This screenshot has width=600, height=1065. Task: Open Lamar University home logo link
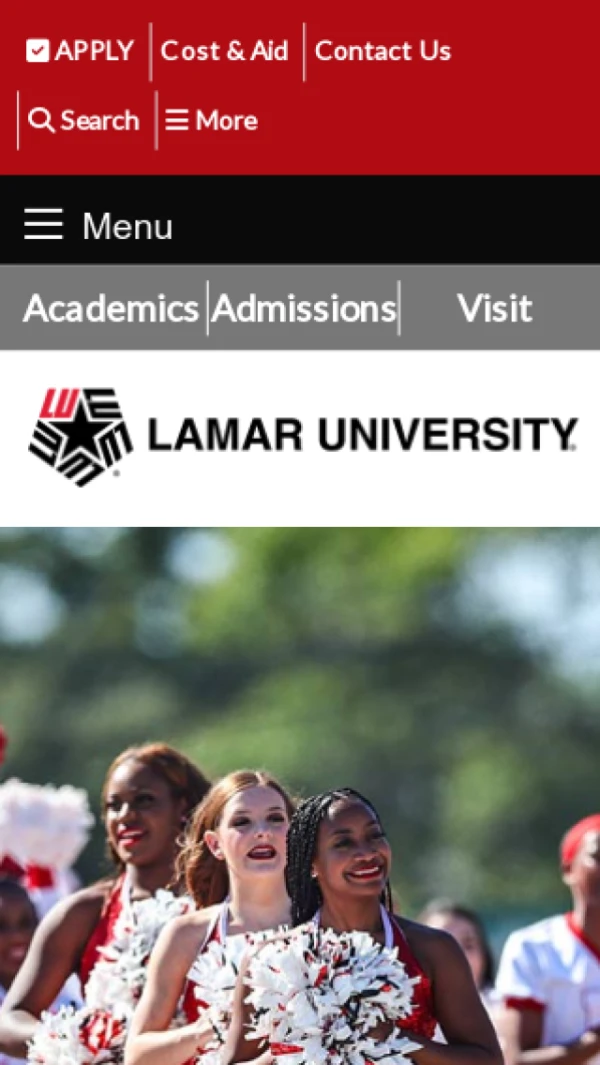tap(302, 436)
